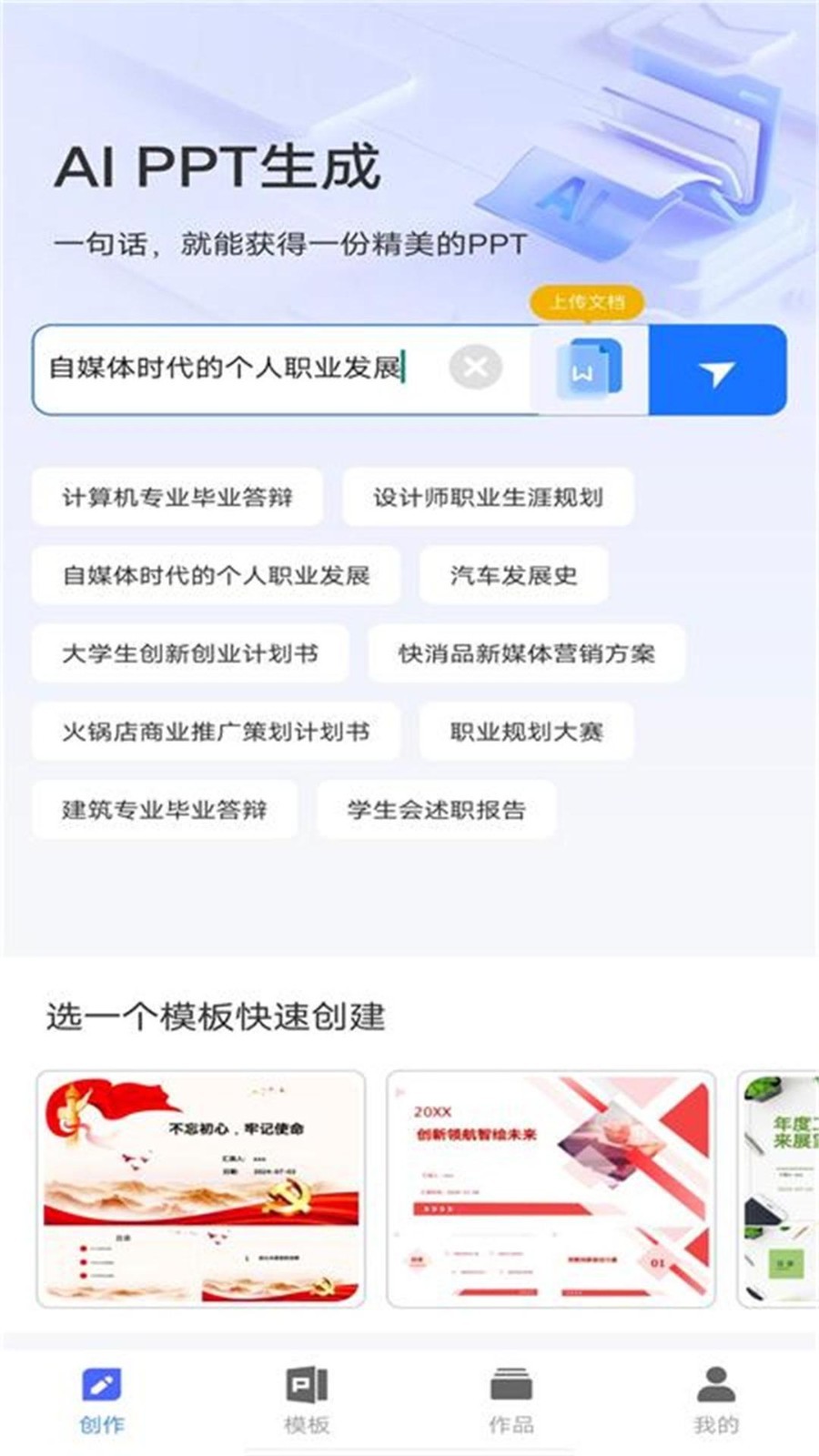Screen dimensions: 819x1456
Task: Focus the PPT topic input field
Action: pyautogui.click(x=237, y=369)
